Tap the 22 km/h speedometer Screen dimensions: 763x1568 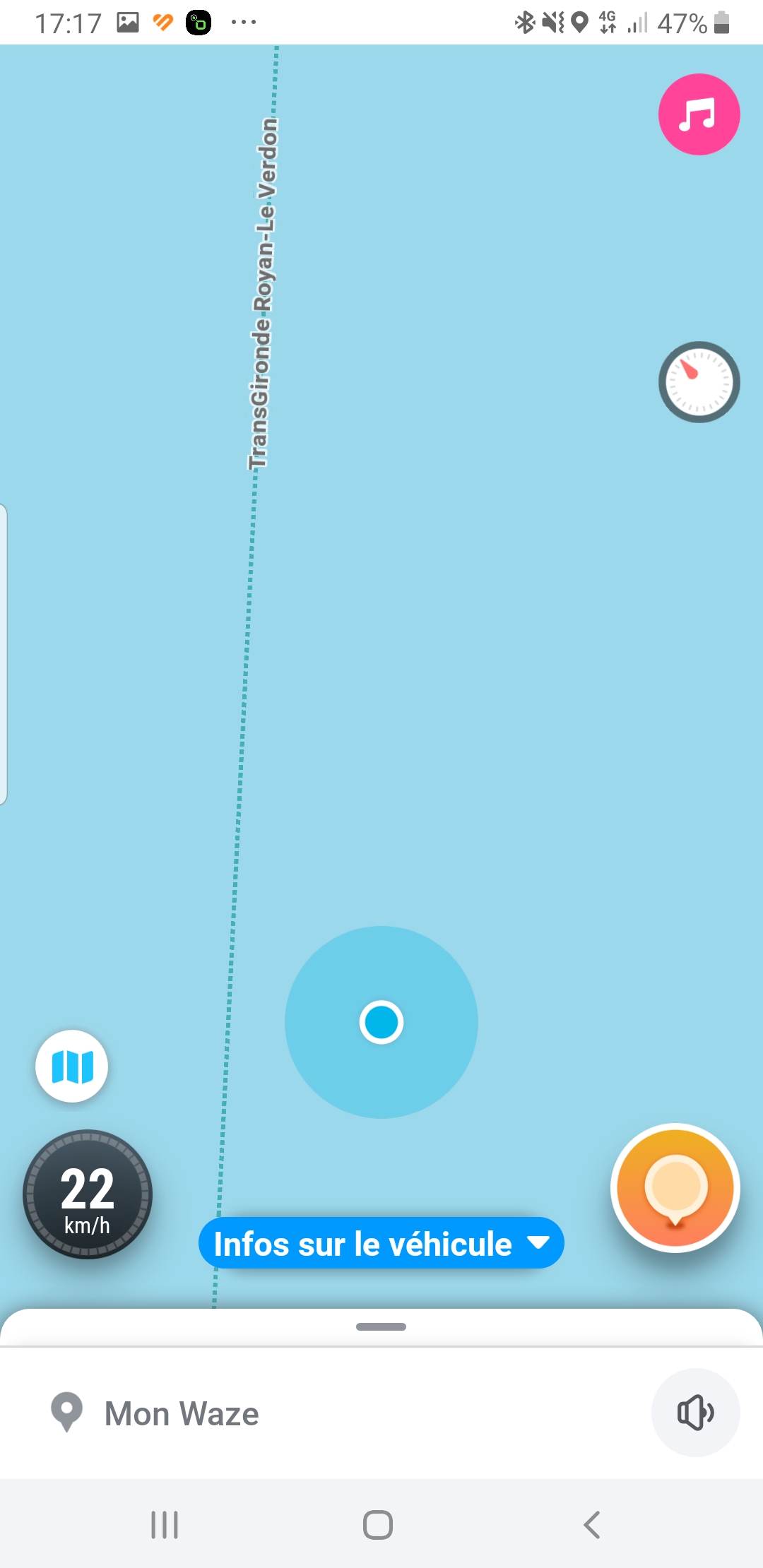[88, 1194]
